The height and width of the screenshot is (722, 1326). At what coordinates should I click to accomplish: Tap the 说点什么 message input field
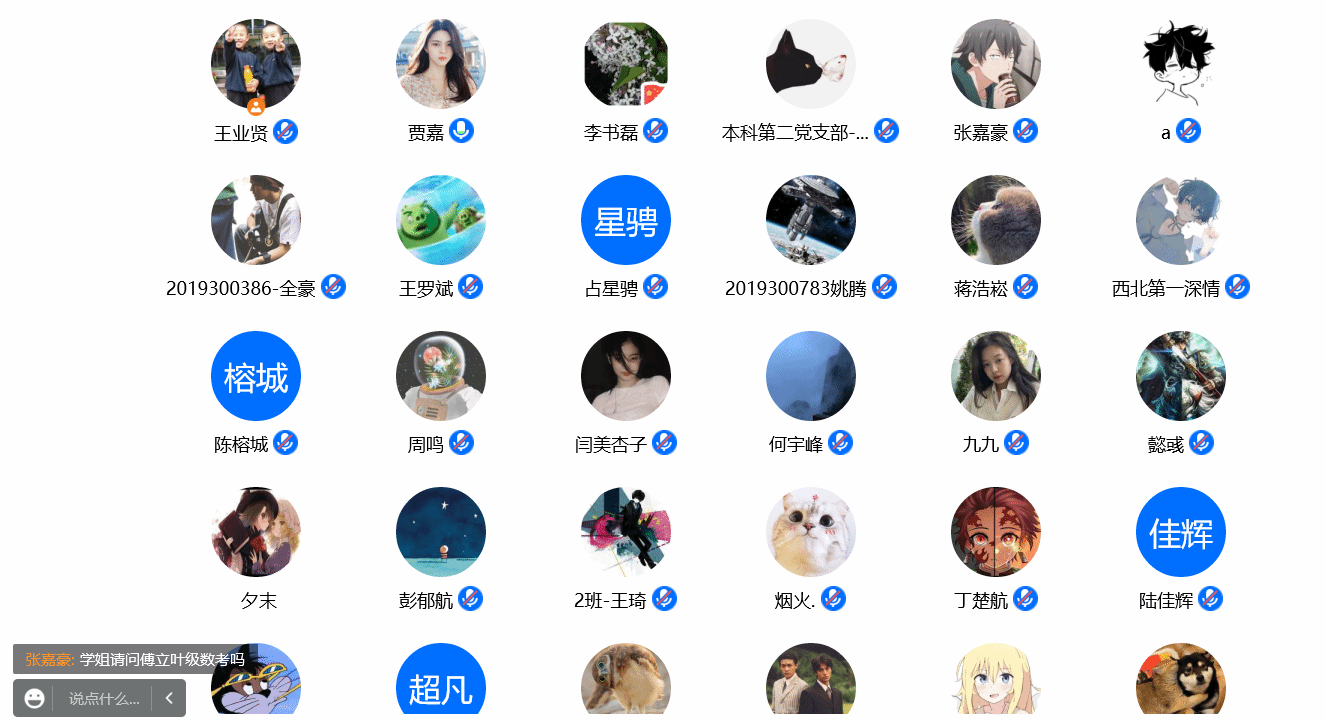pos(103,699)
